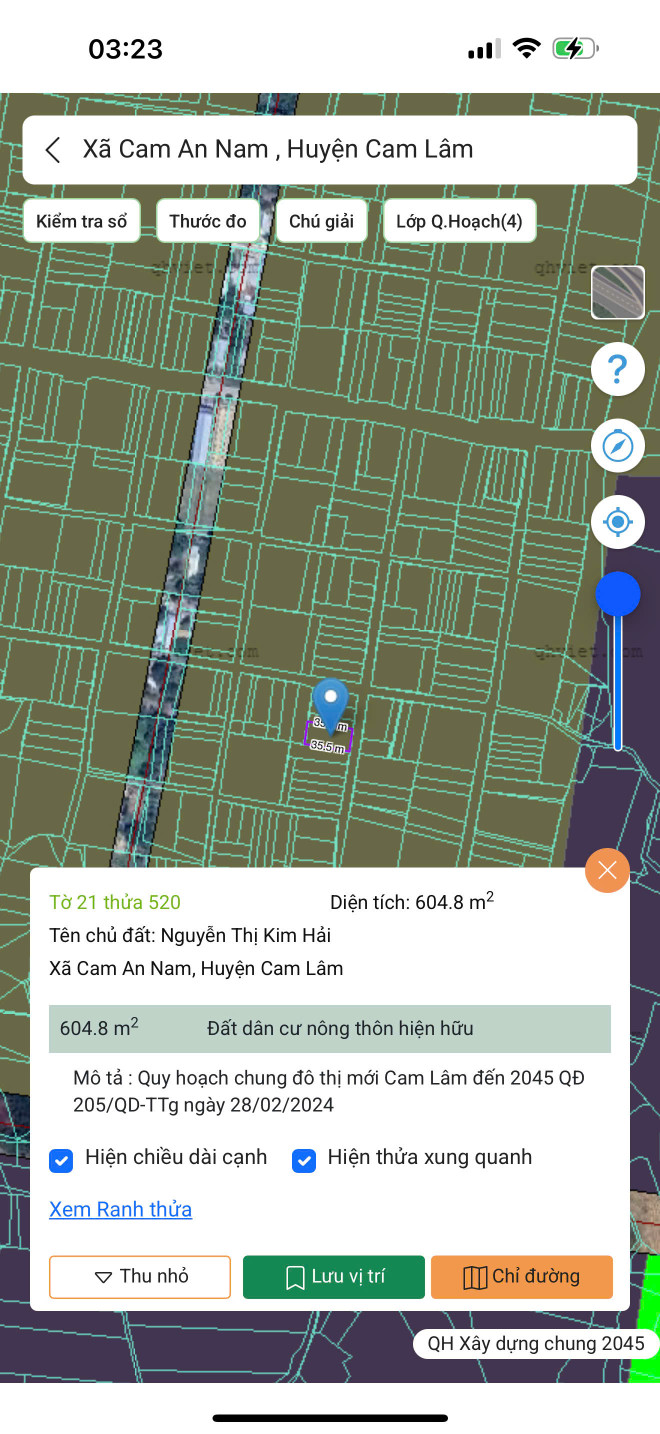This screenshot has width=660, height=1434.
Task: Select the map pin marker
Action: click(331, 702)
